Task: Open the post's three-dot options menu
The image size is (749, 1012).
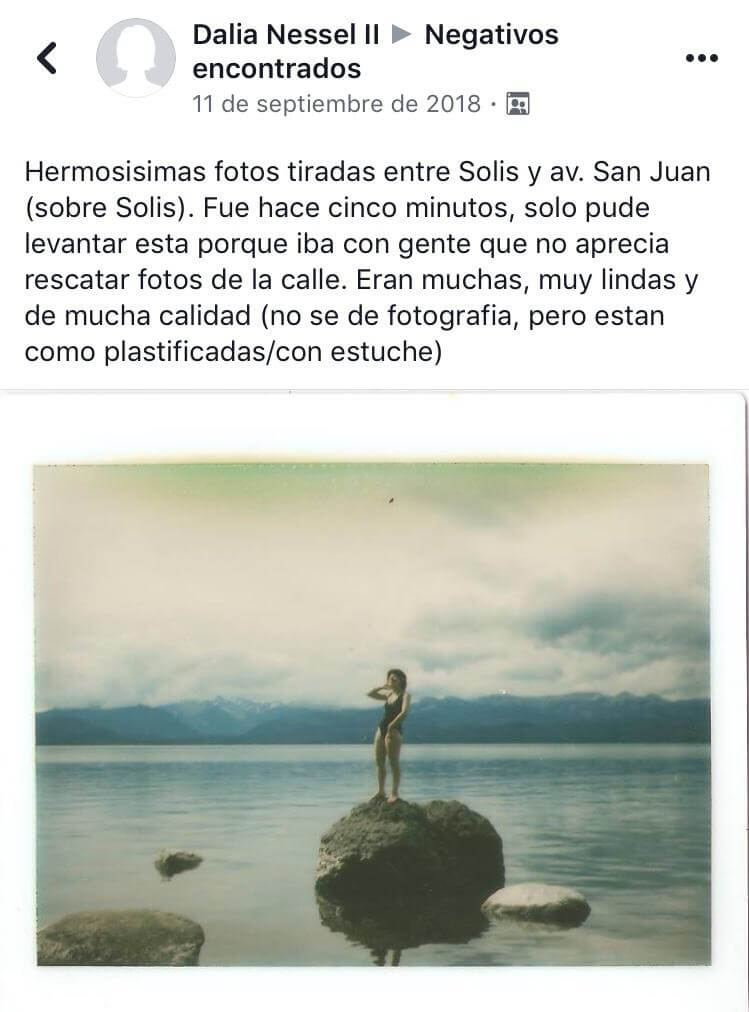Action: (701, 58)
